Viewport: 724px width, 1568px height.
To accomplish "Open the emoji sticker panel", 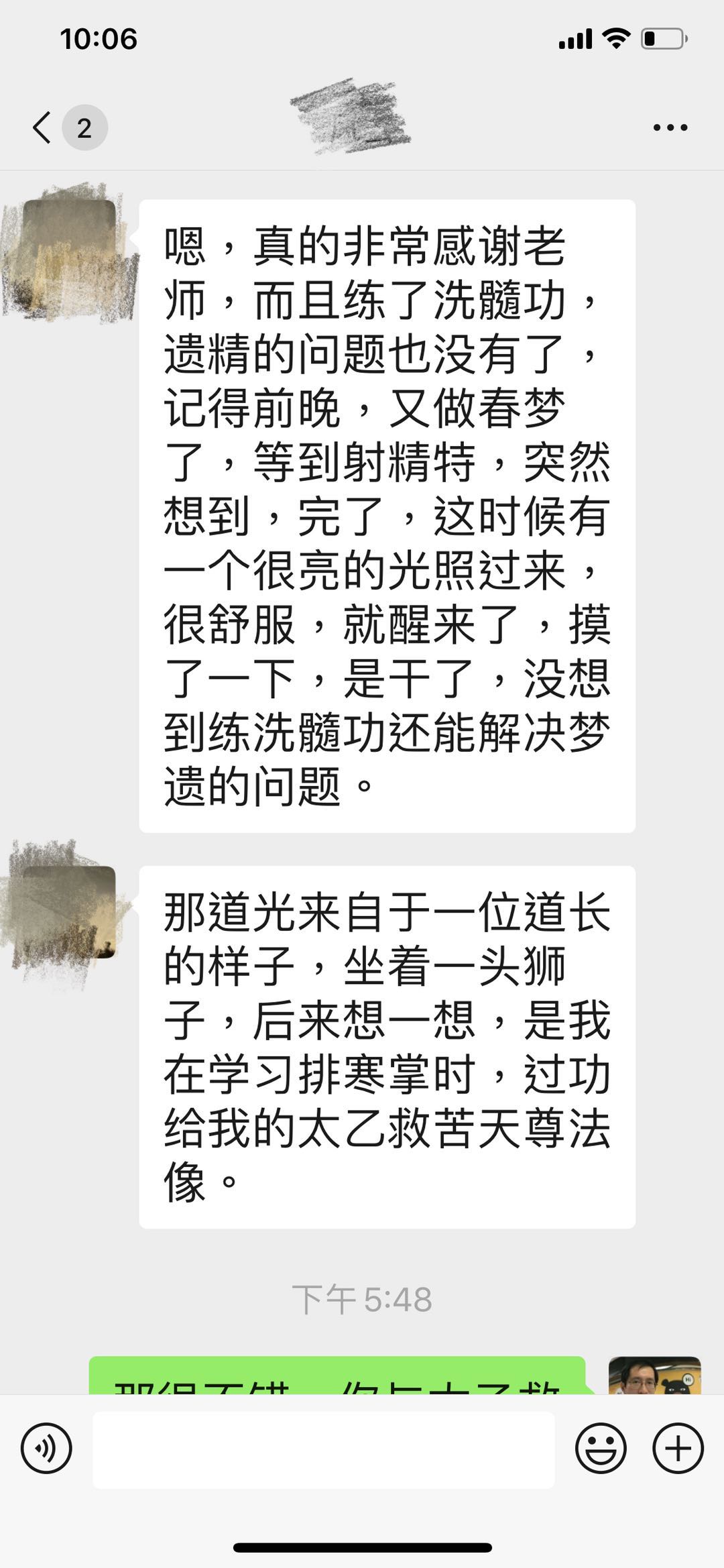I will tap(601, 1448).
